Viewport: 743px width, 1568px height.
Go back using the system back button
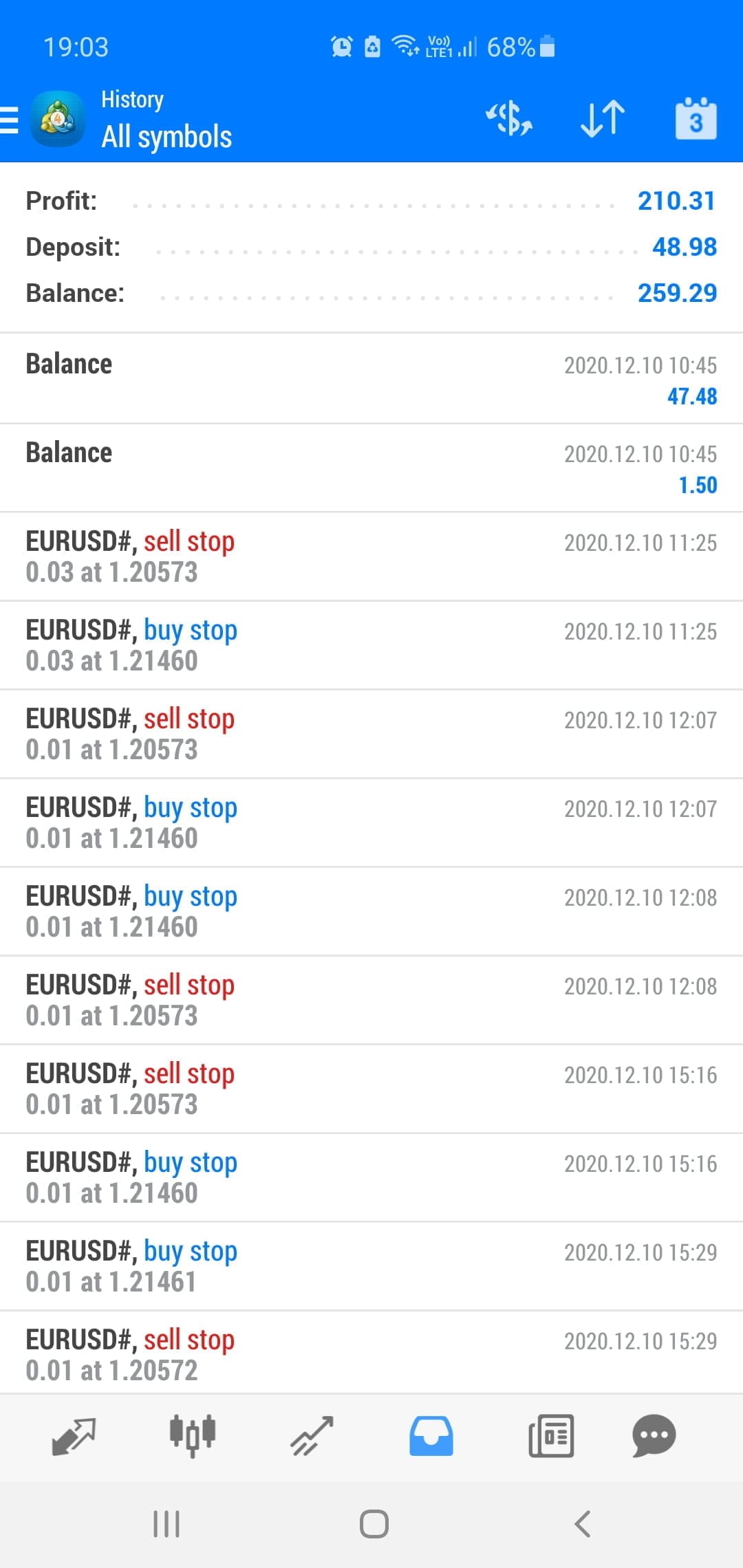tap(582, 1524)
